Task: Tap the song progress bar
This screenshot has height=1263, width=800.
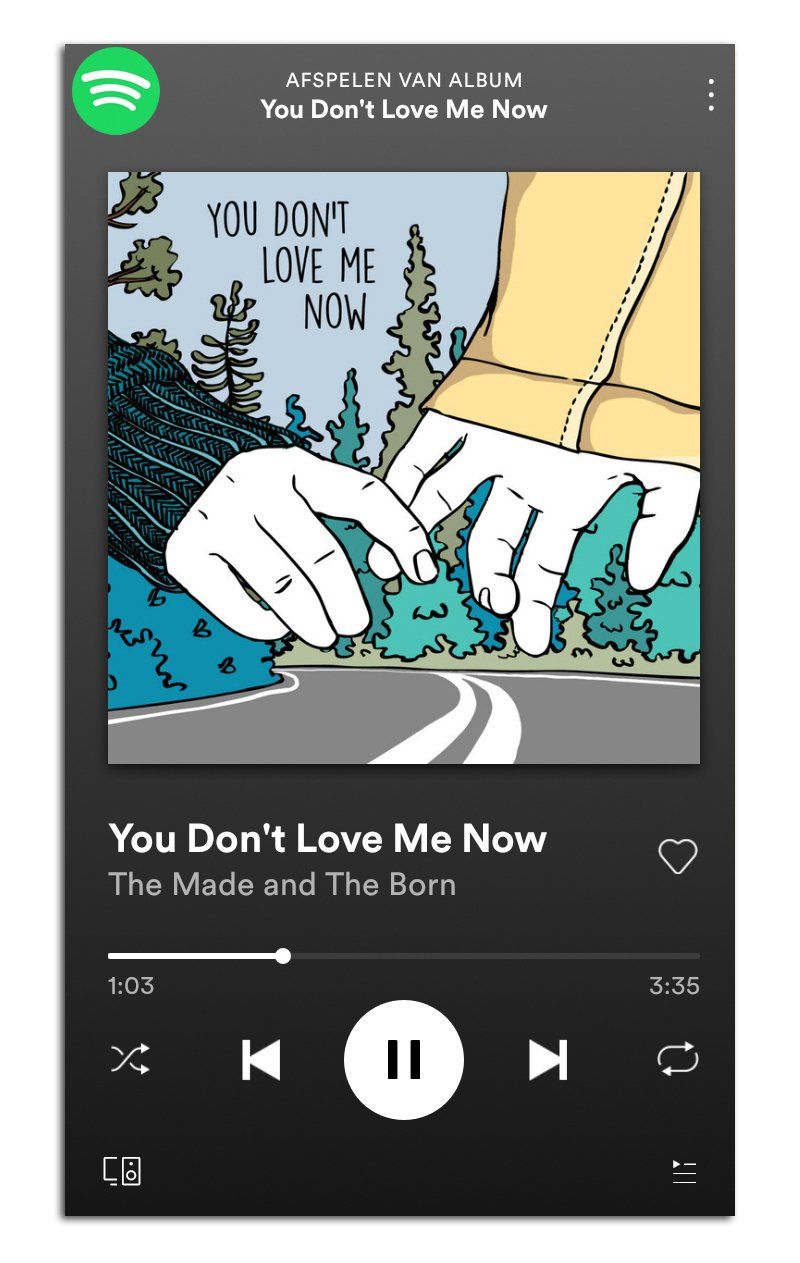Action: [403, 956]
